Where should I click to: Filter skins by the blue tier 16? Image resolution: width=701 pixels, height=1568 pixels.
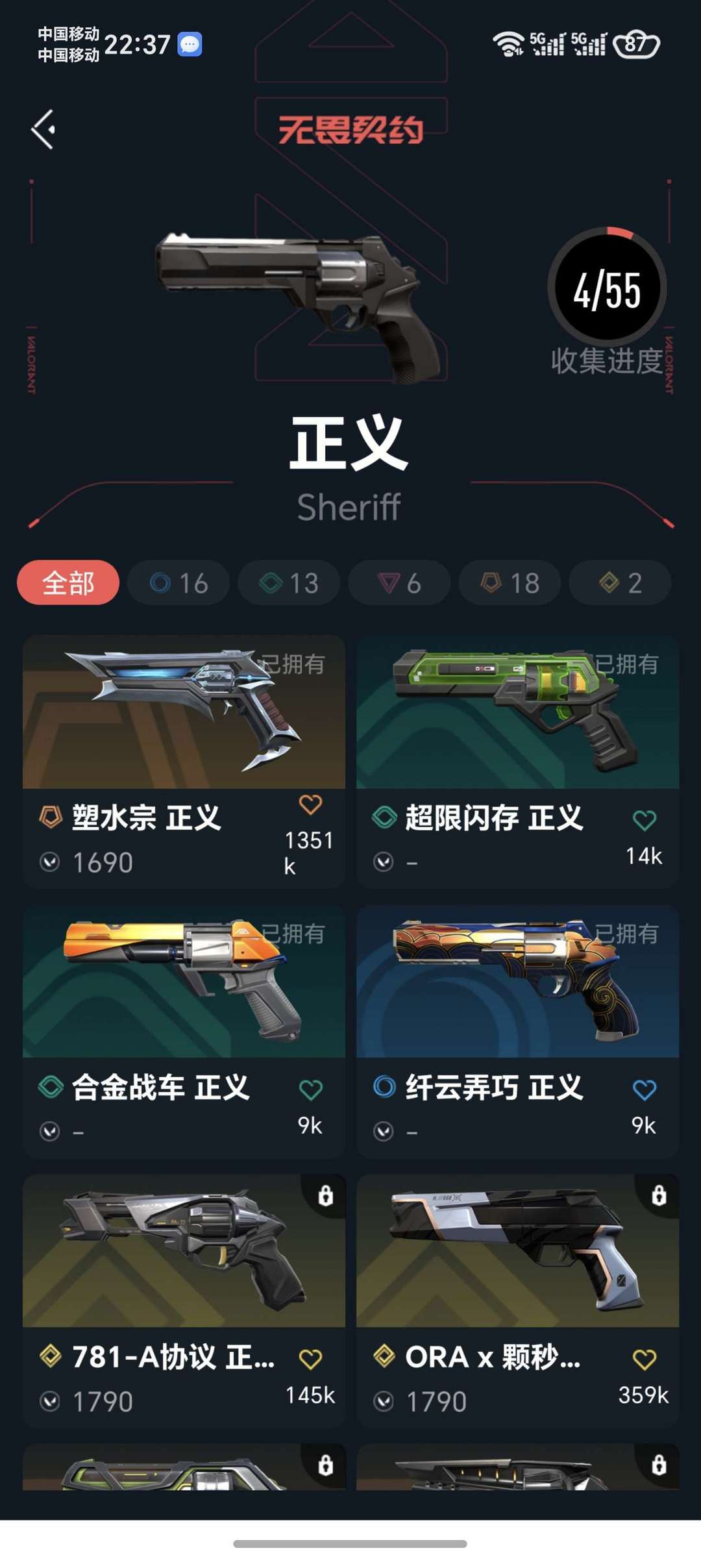pos(178,582)
